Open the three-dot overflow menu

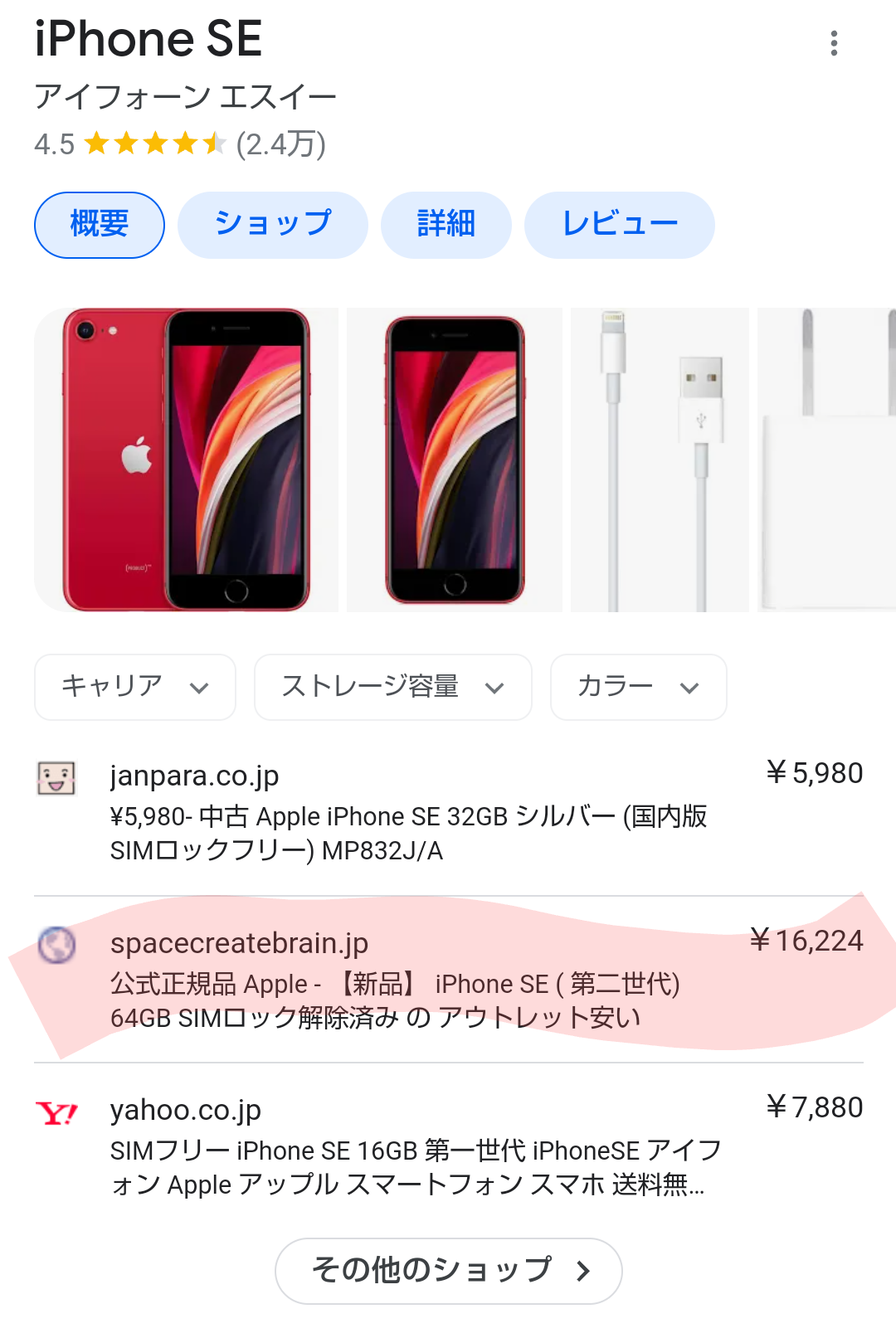tap(834, 43)
